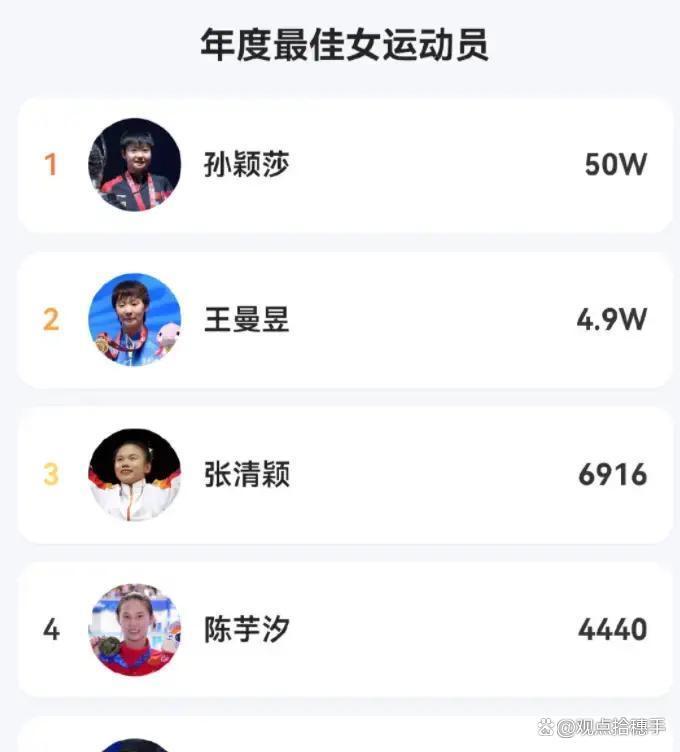View 张清颖's ranking entry

345,475
